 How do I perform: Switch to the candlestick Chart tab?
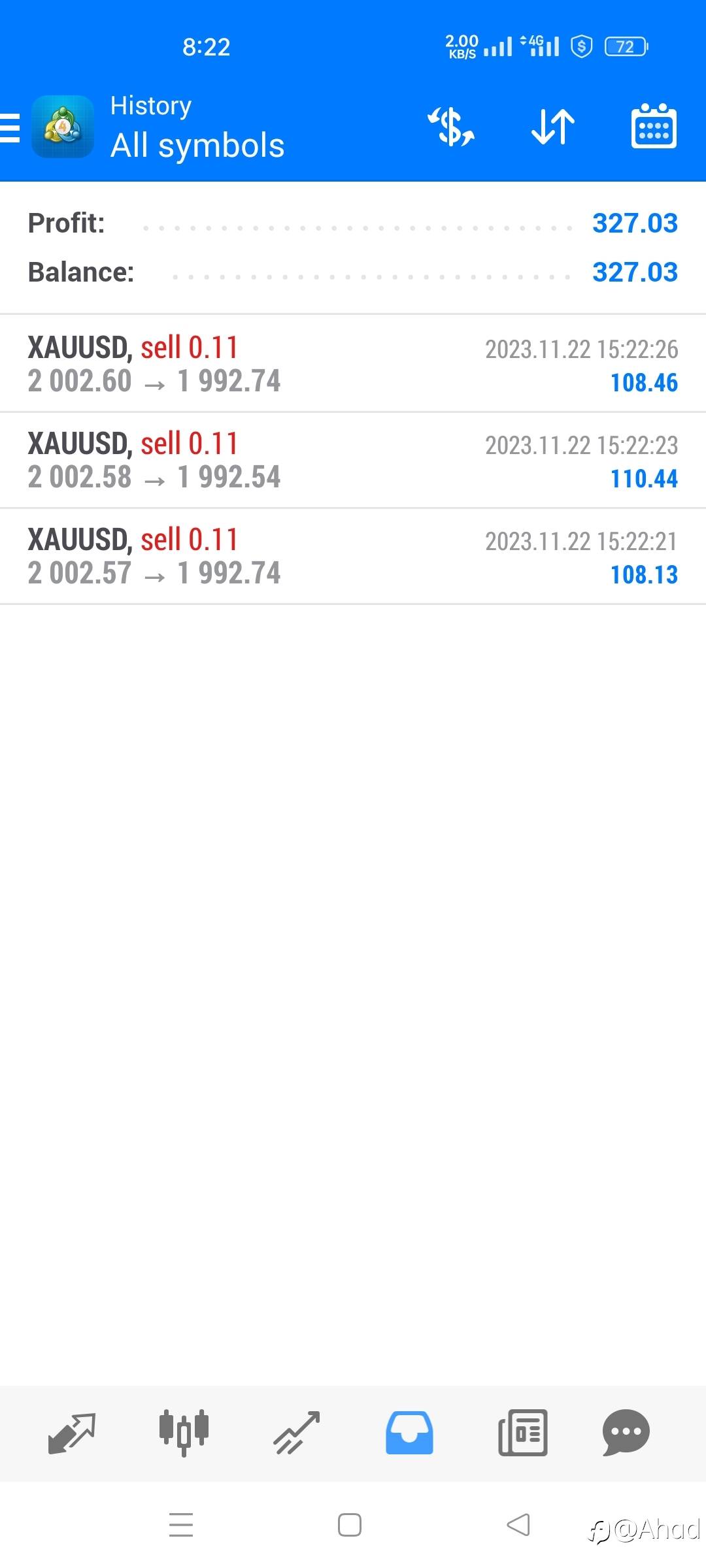184,1433
